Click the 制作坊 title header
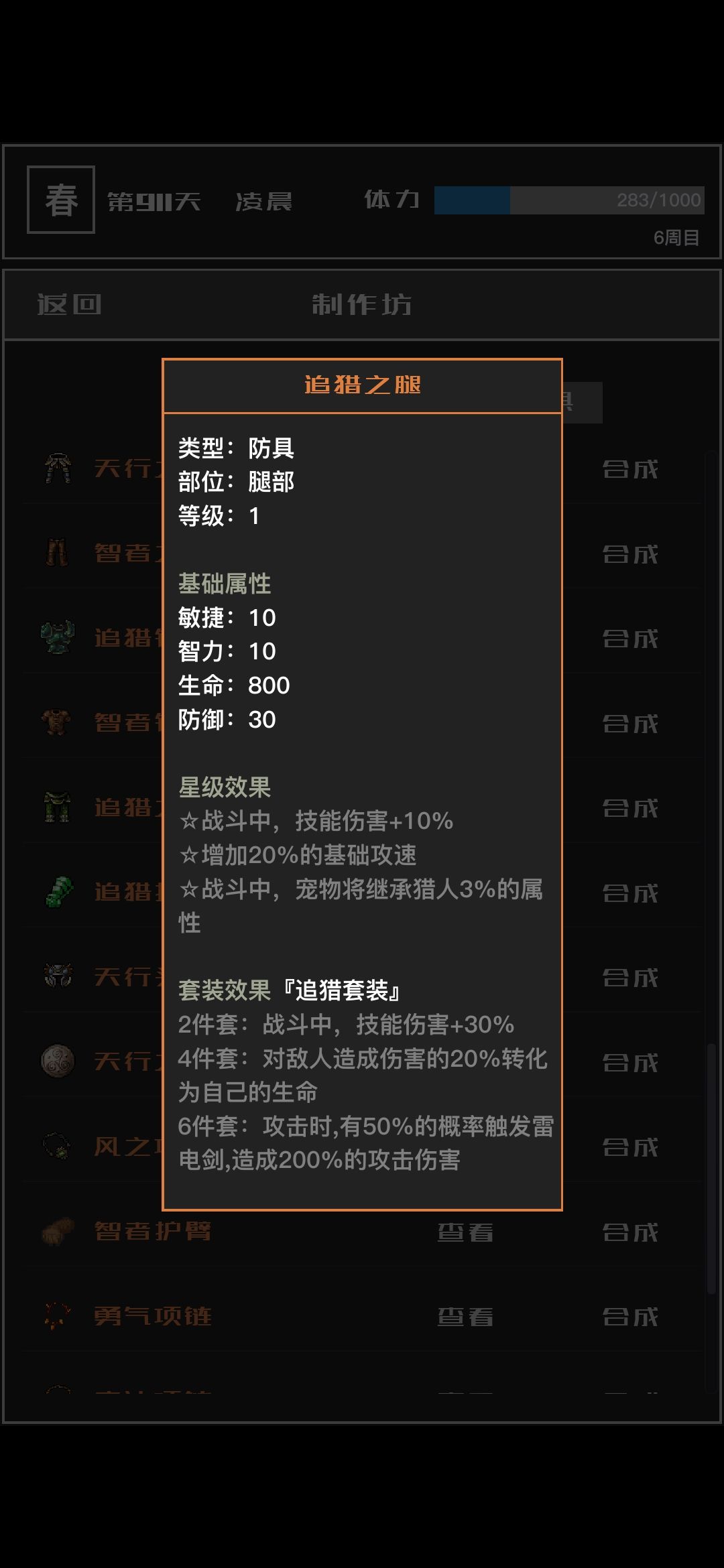 coord(362,303)
